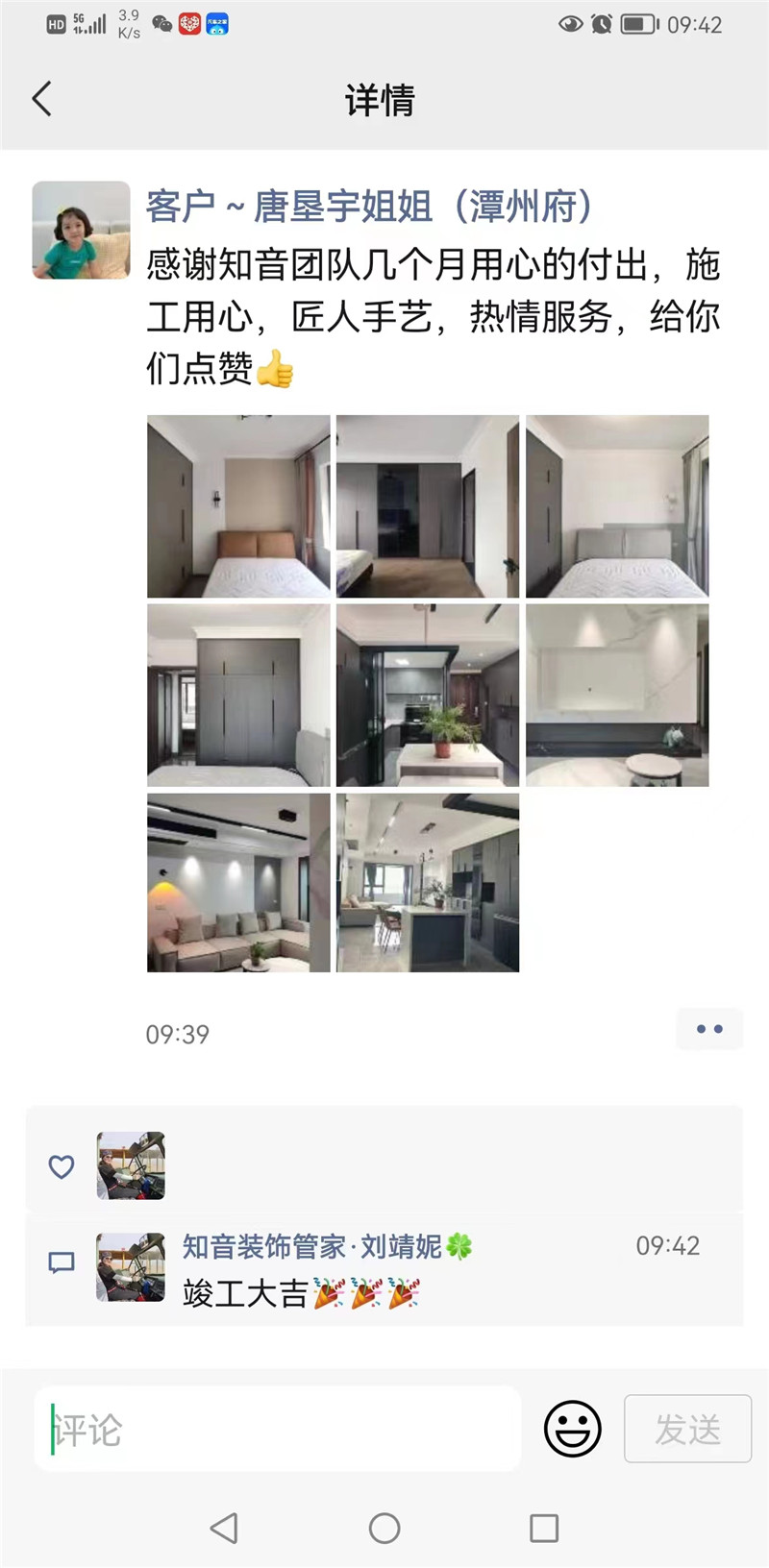This screenshot has height=1568, width=769.
Task: Focus the 评论 comment field
Action: tap(277, 1430)
